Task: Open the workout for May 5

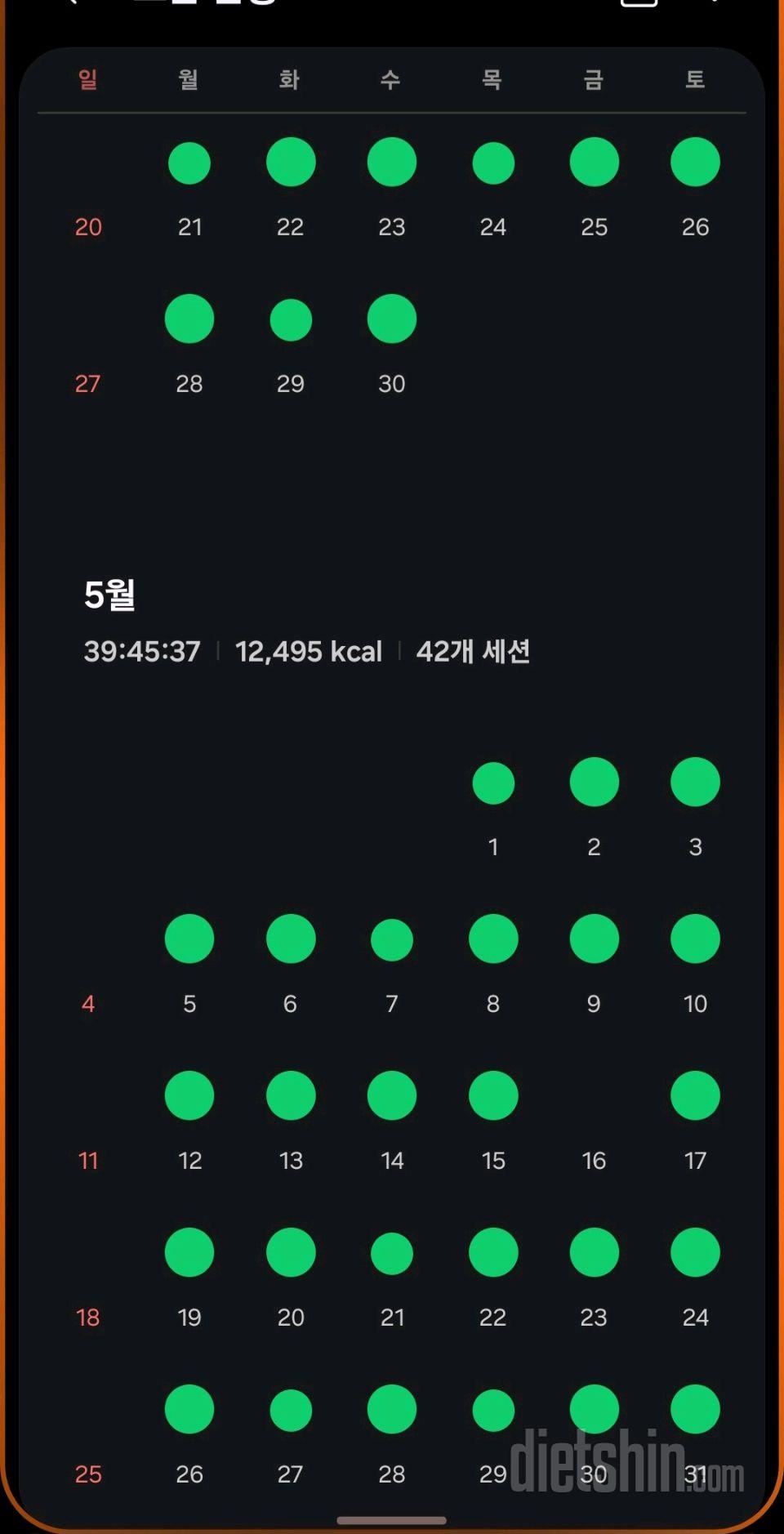Action: click(189, 939)
